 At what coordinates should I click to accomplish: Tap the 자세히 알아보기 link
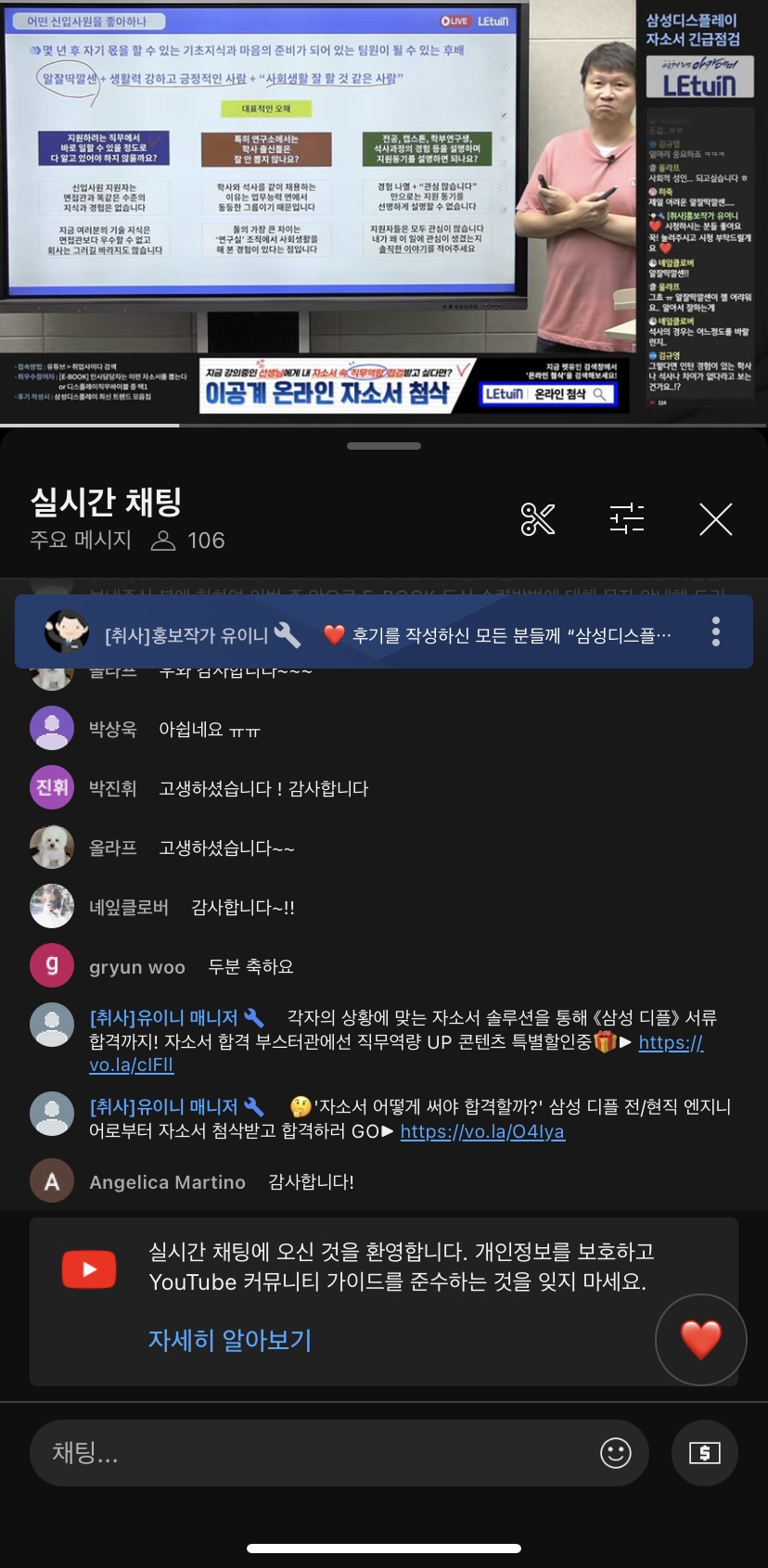(230, 1340)
